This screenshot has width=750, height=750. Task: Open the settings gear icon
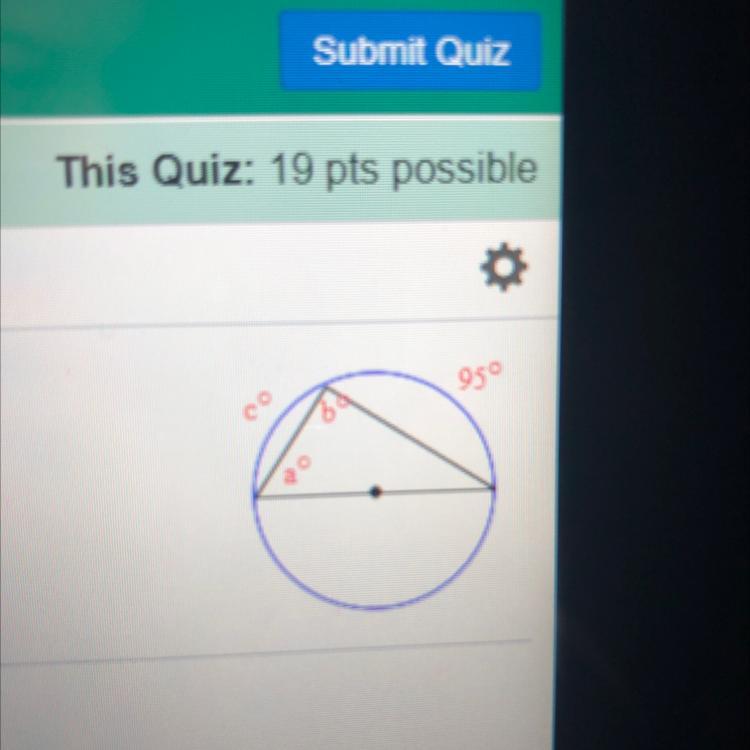[x=503, y=268]
